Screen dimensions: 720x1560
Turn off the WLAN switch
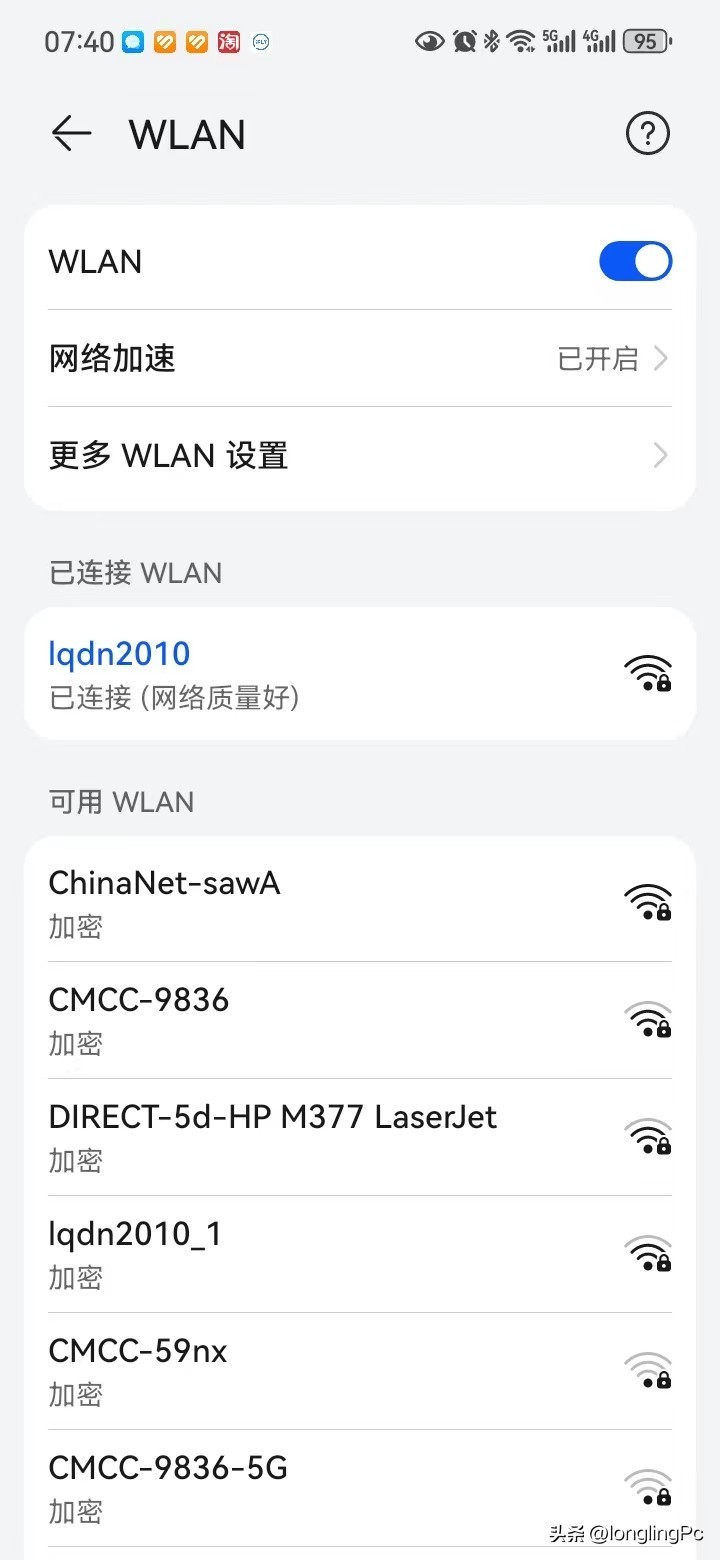tap(635, 262)
